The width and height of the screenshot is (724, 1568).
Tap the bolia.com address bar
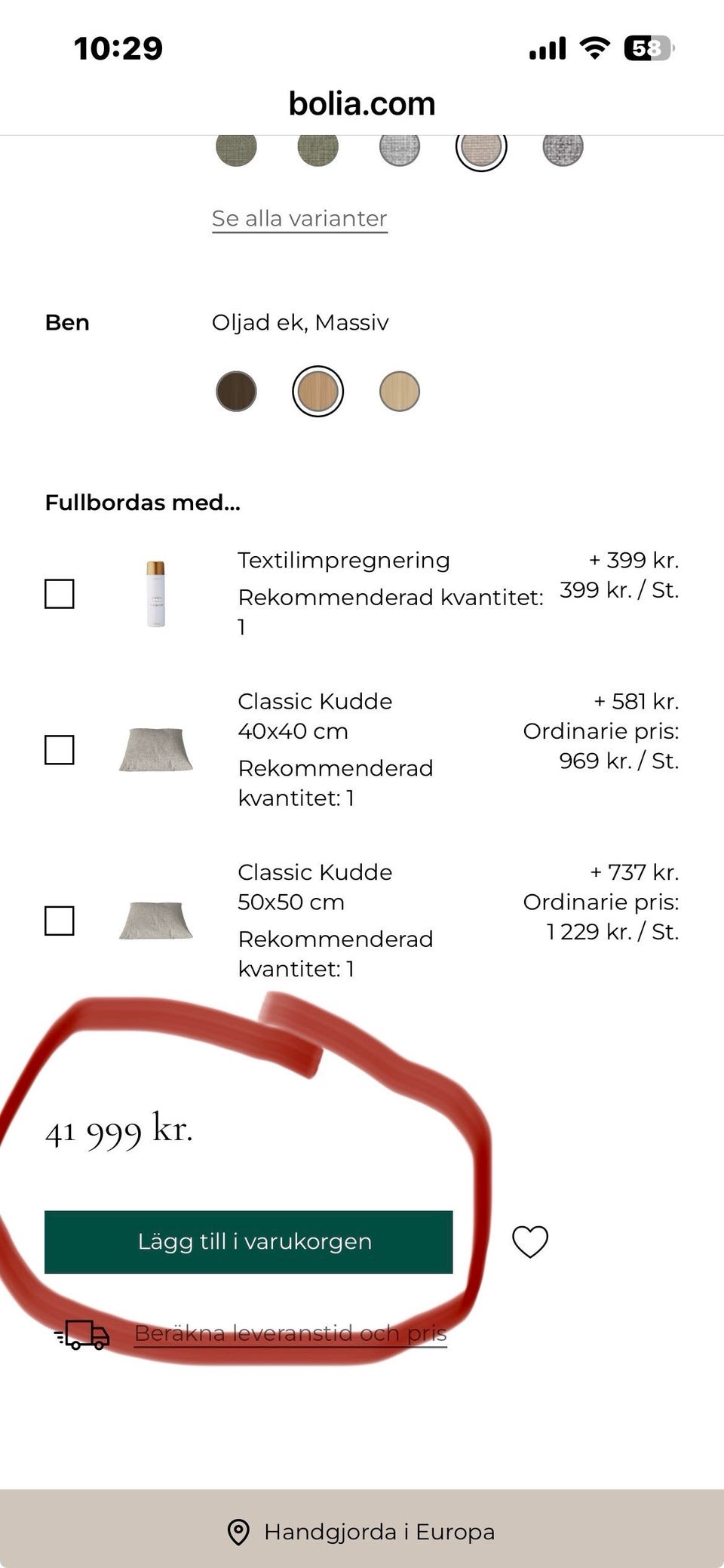coord(362,103)
